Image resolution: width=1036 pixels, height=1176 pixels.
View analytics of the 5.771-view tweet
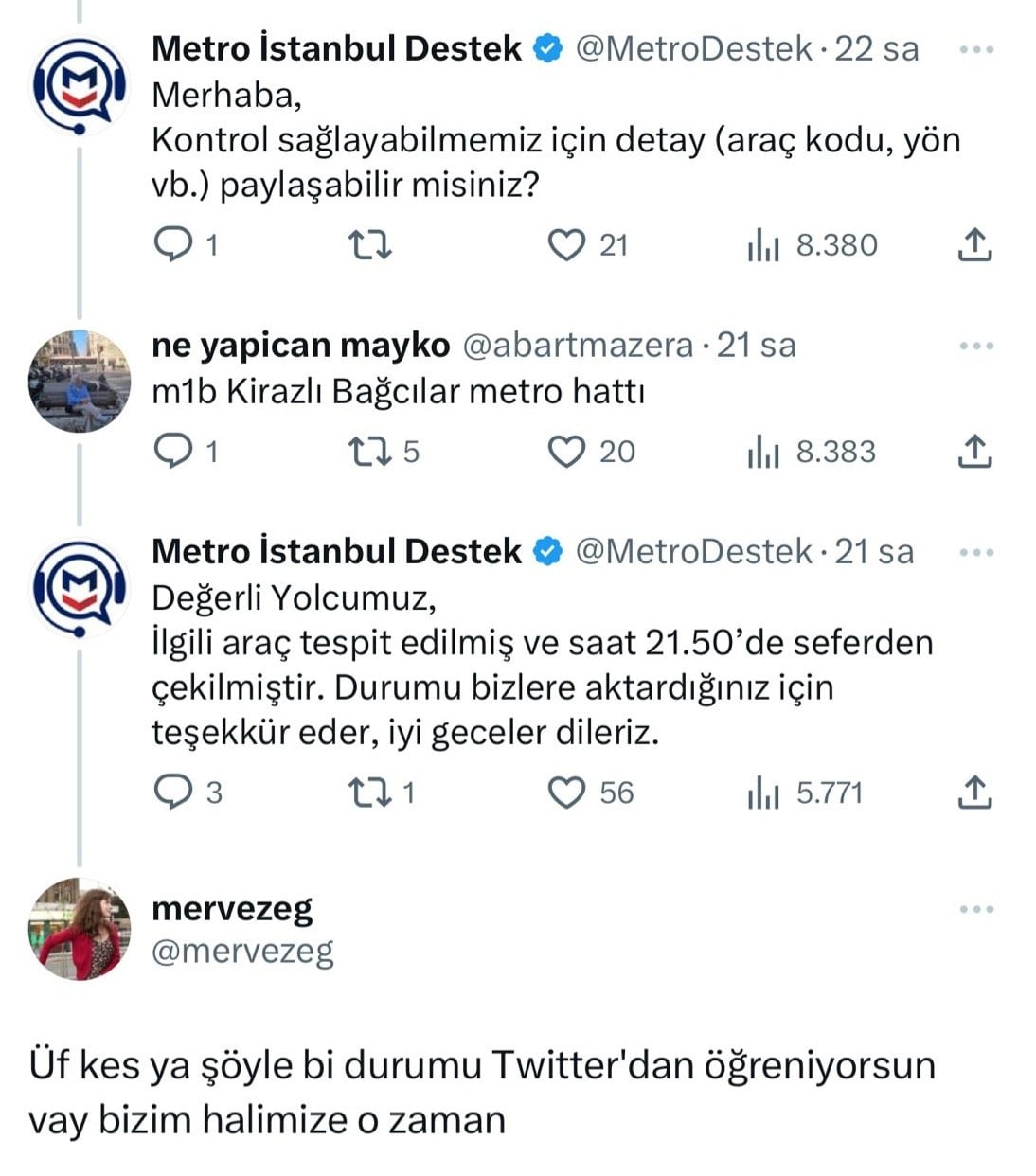(763, 792)
